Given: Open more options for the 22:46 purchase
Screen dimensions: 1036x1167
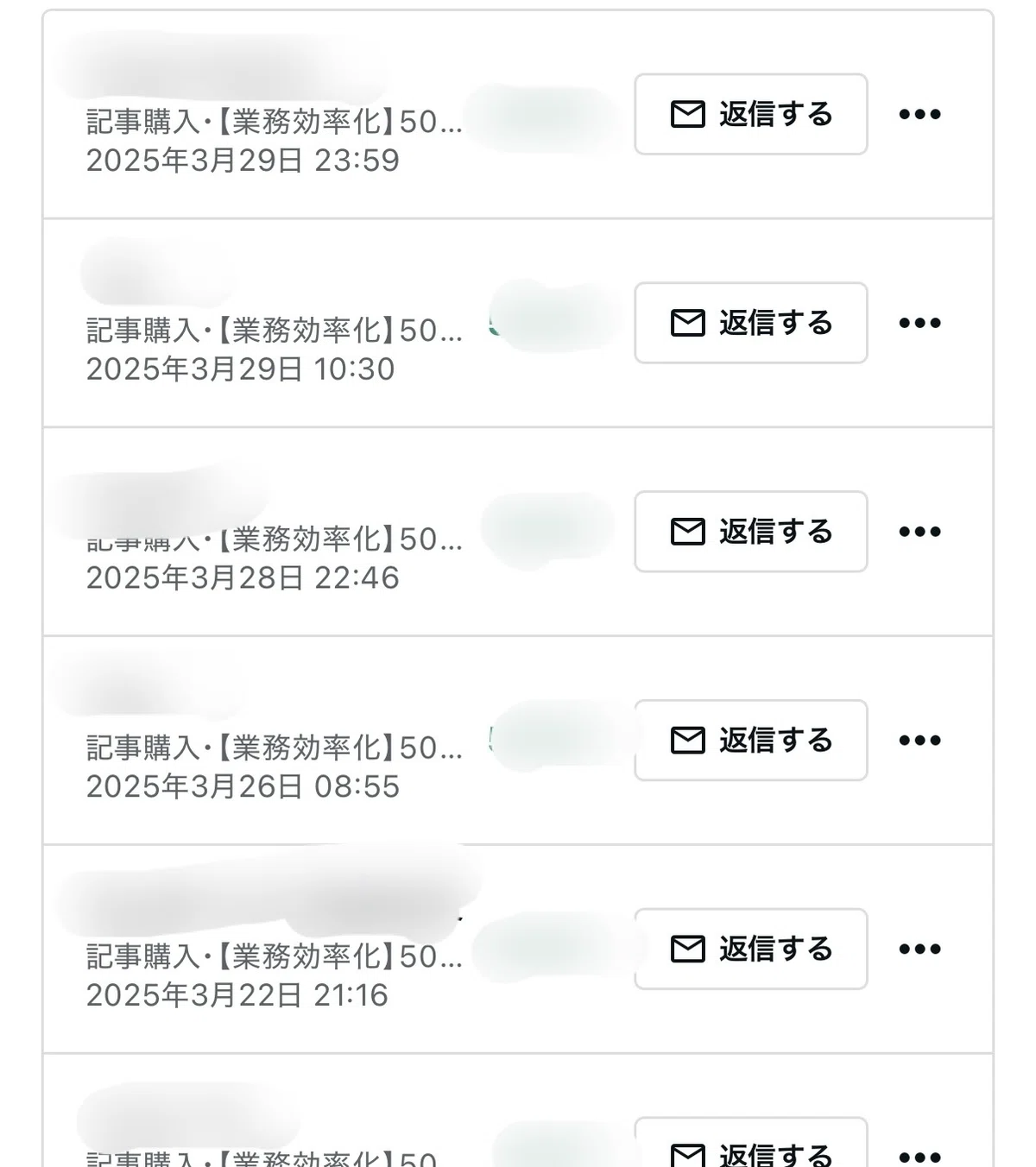Looking at the screenshot, I should (919, 532).
